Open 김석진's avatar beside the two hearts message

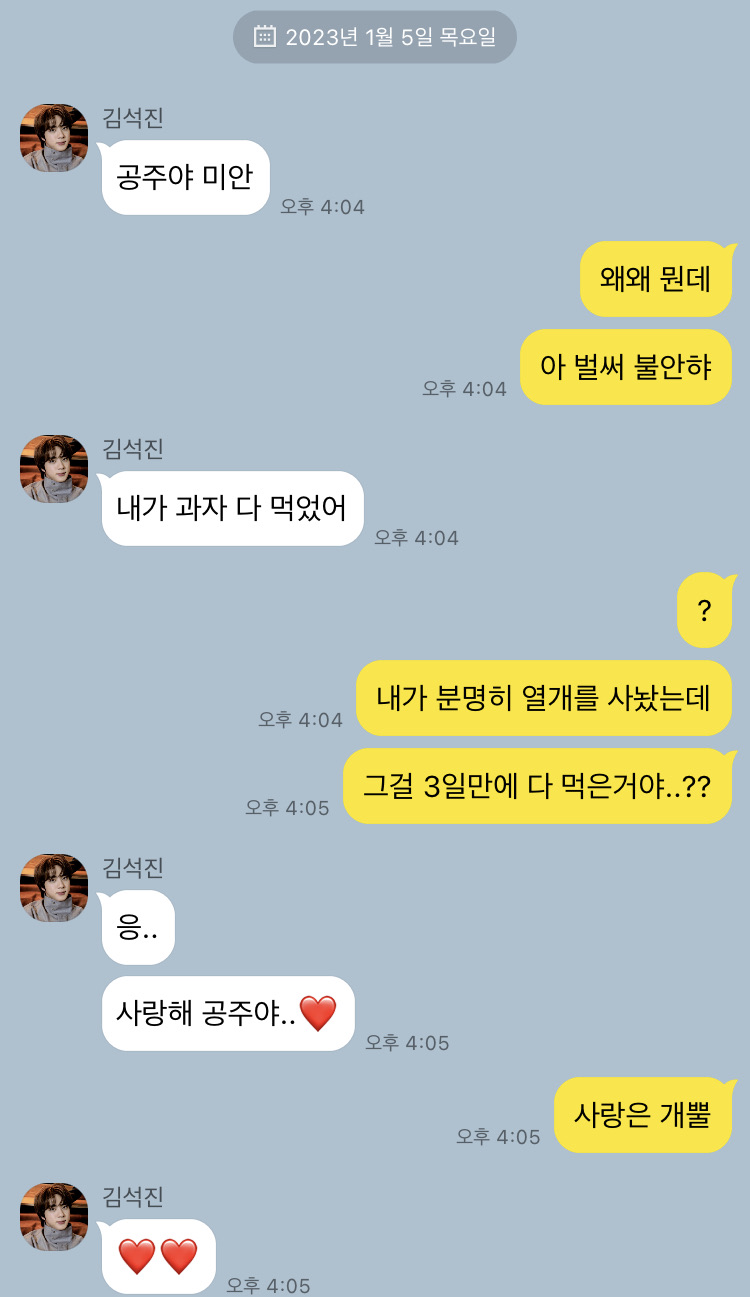(54, 1217)
